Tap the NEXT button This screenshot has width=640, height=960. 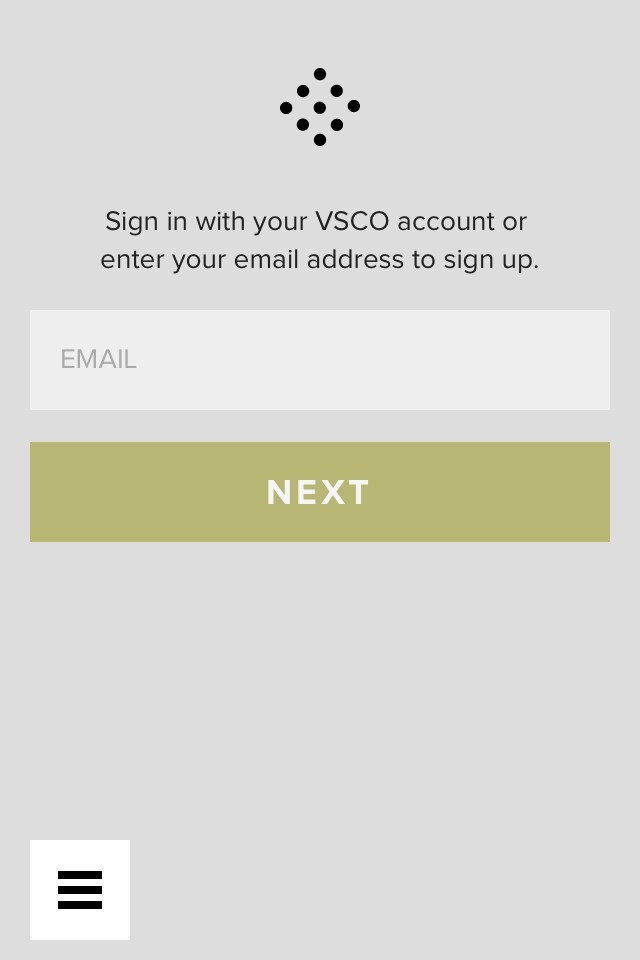320,492
